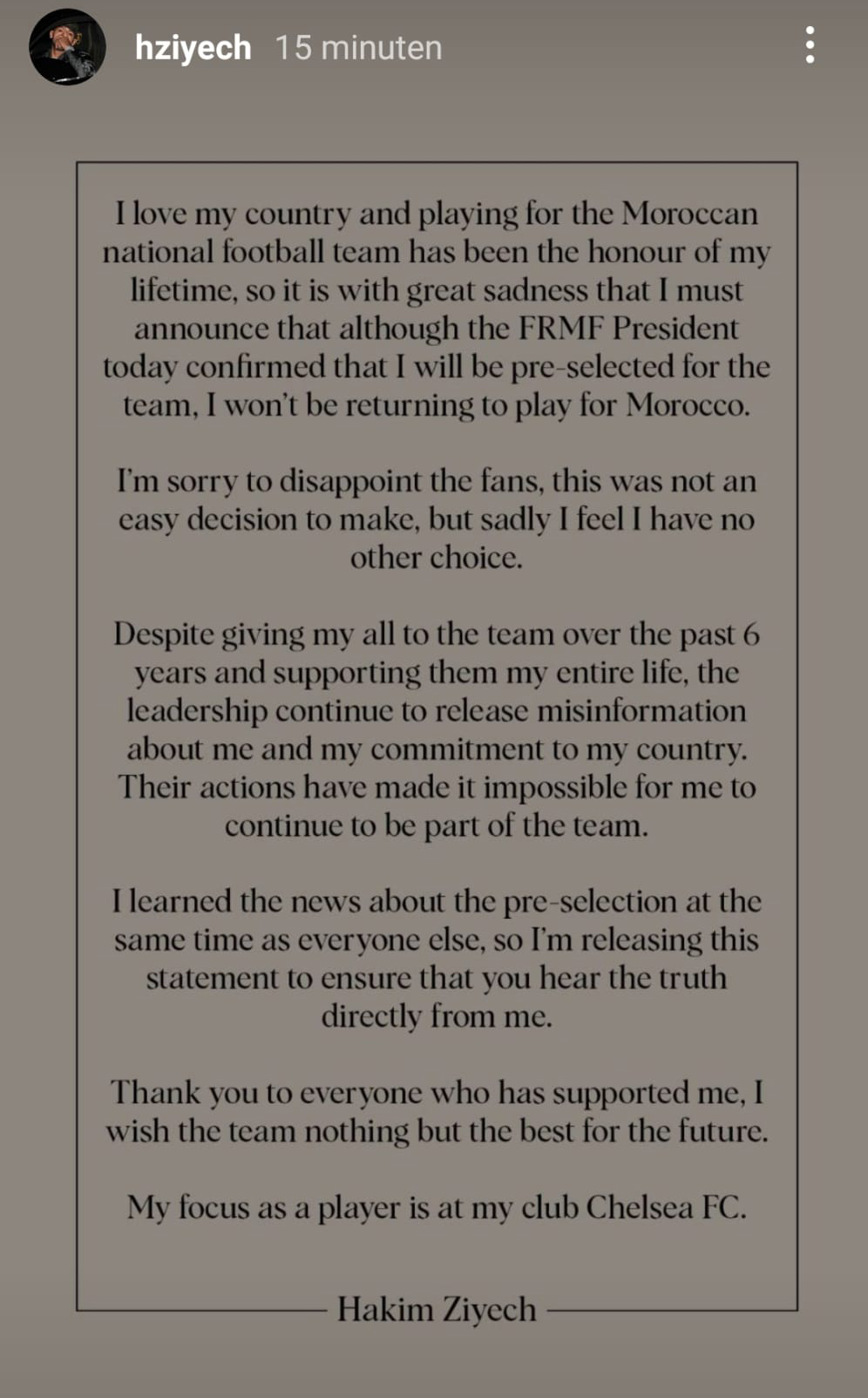Open the three-dot story options menu
868x1398 pixels.
click(810, 44)
